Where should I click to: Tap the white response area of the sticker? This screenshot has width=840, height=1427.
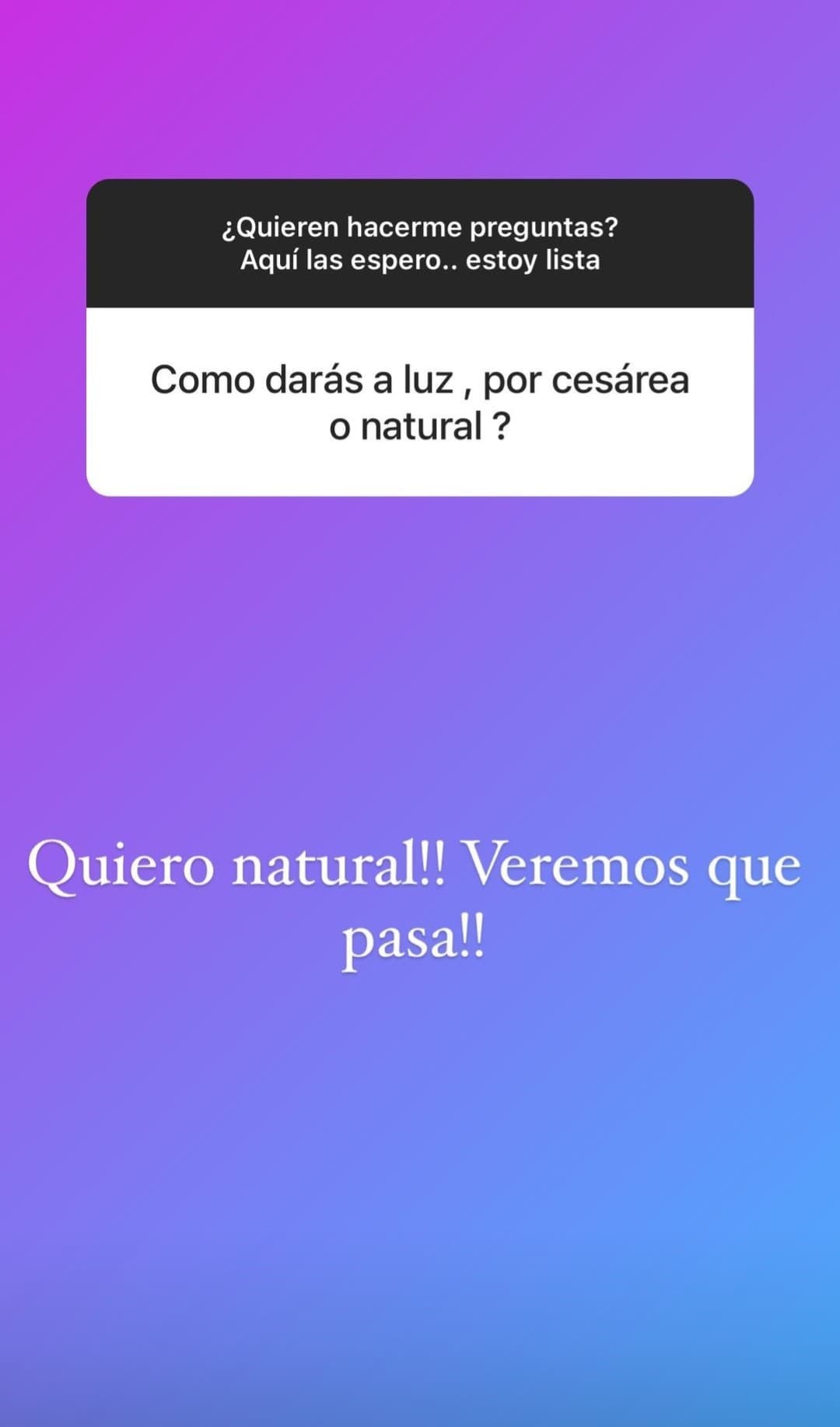tap(420, 401)
